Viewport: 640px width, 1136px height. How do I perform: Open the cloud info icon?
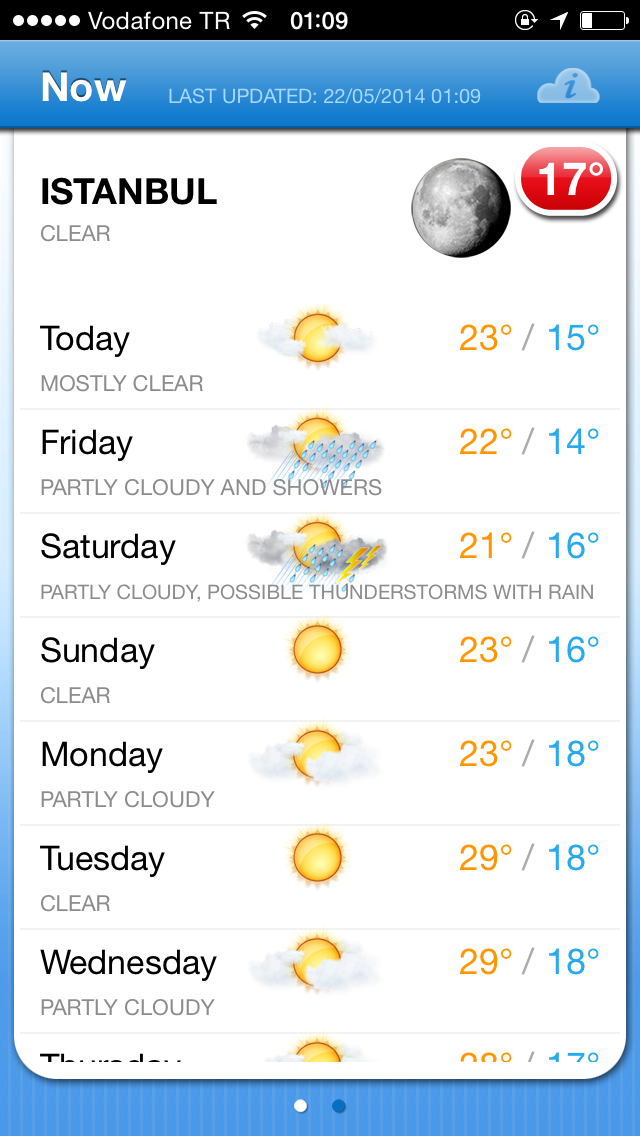568,89
